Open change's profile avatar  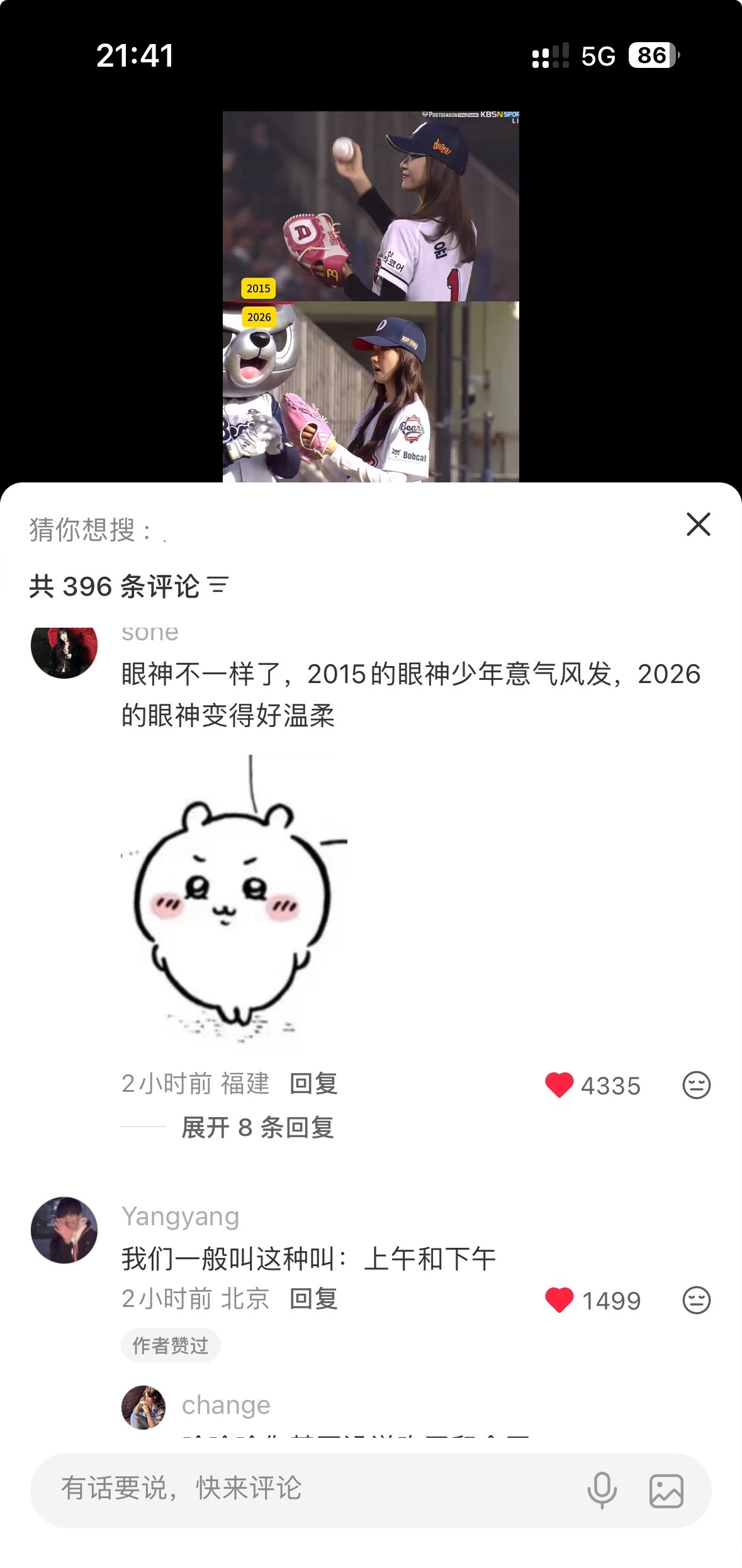pos(143,1406)
